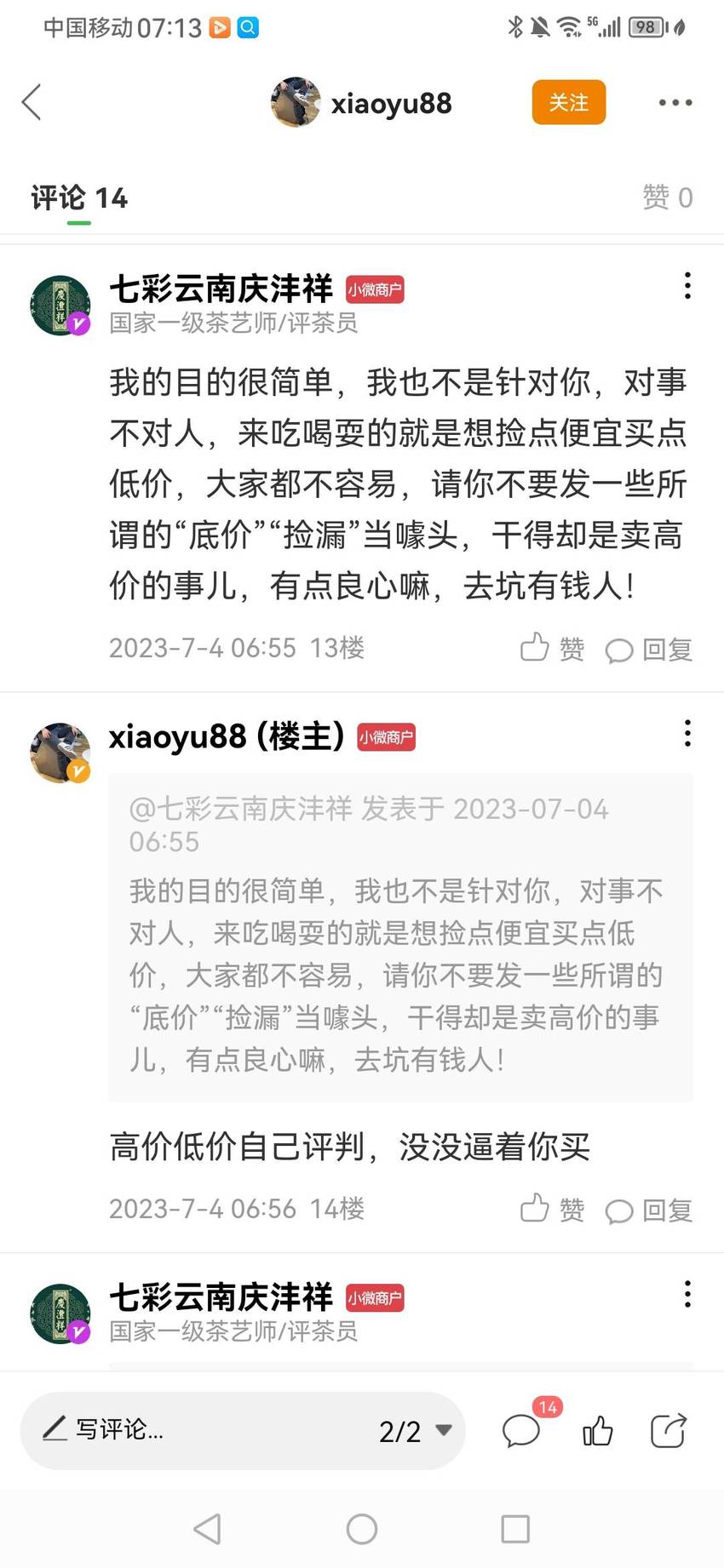Tap the 写评论 comment input field
This screenshot has width=724, height=1568.
pos(196,1429)
